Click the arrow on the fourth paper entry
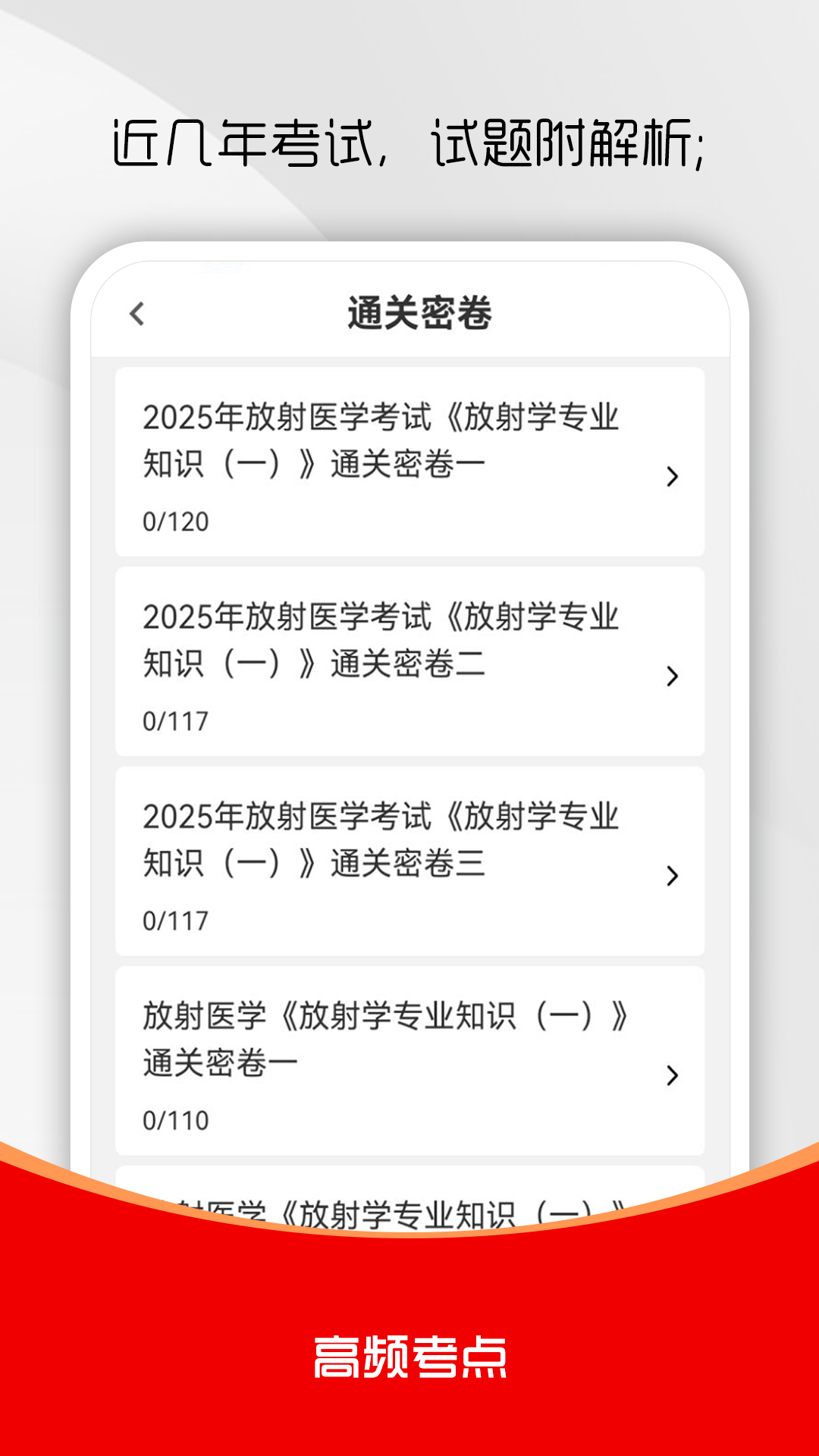This screenshot has height=1456, width=819. [670, 1075]
